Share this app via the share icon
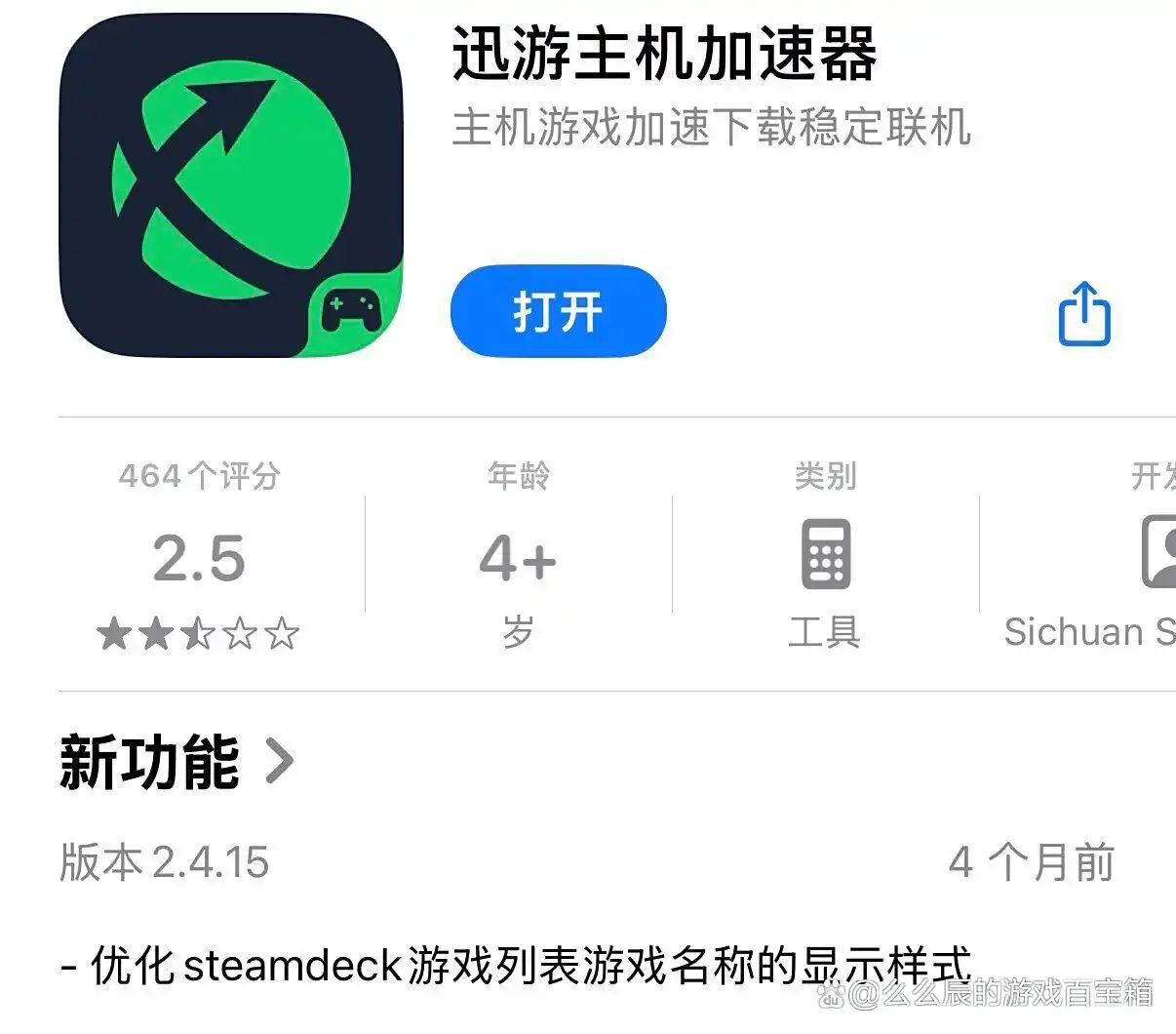Image resolution: width=1176 pixels, height=1034 pixels. coord(1084,314)
